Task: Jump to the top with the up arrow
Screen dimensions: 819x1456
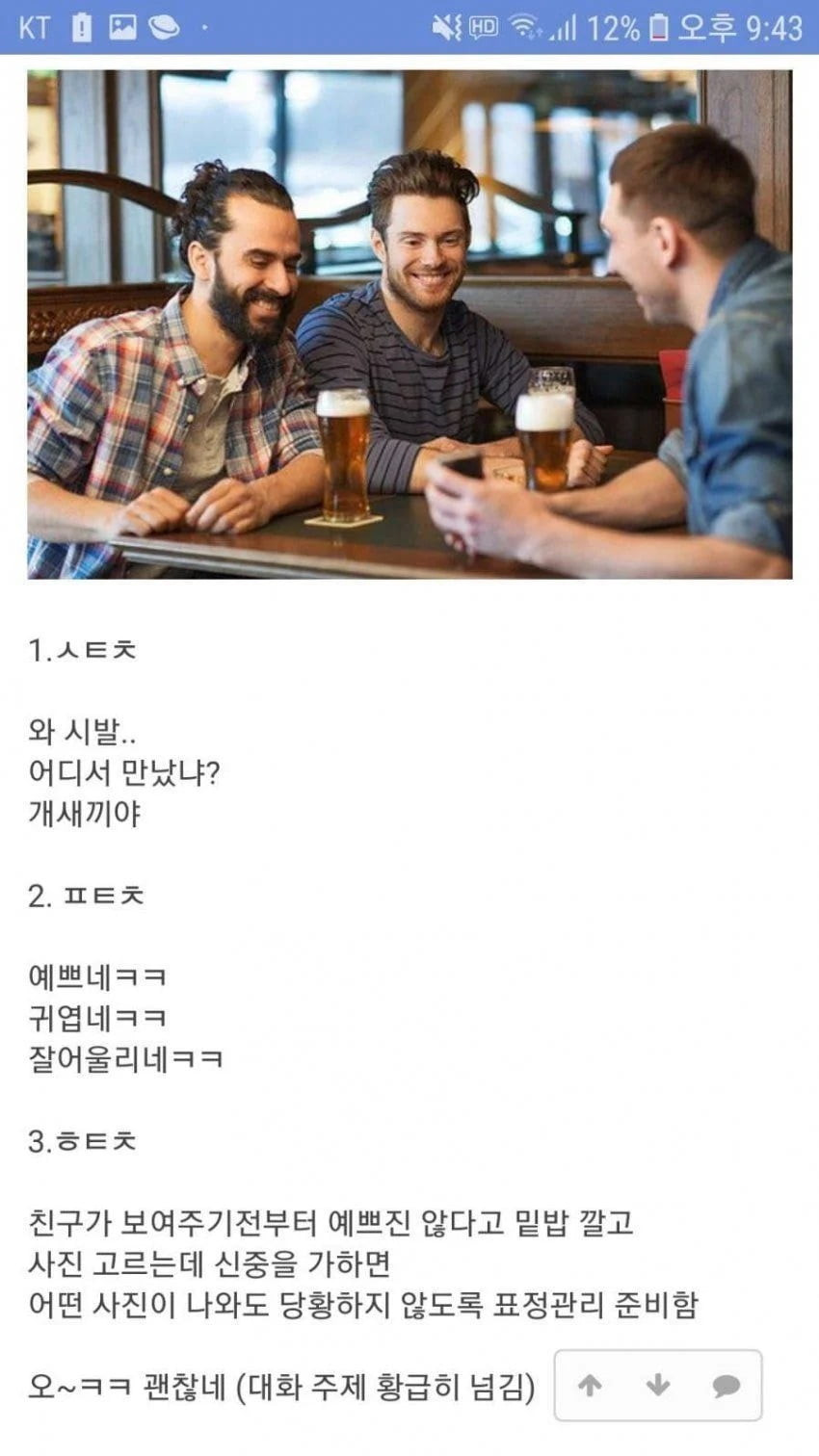Action: point(590,1386)
